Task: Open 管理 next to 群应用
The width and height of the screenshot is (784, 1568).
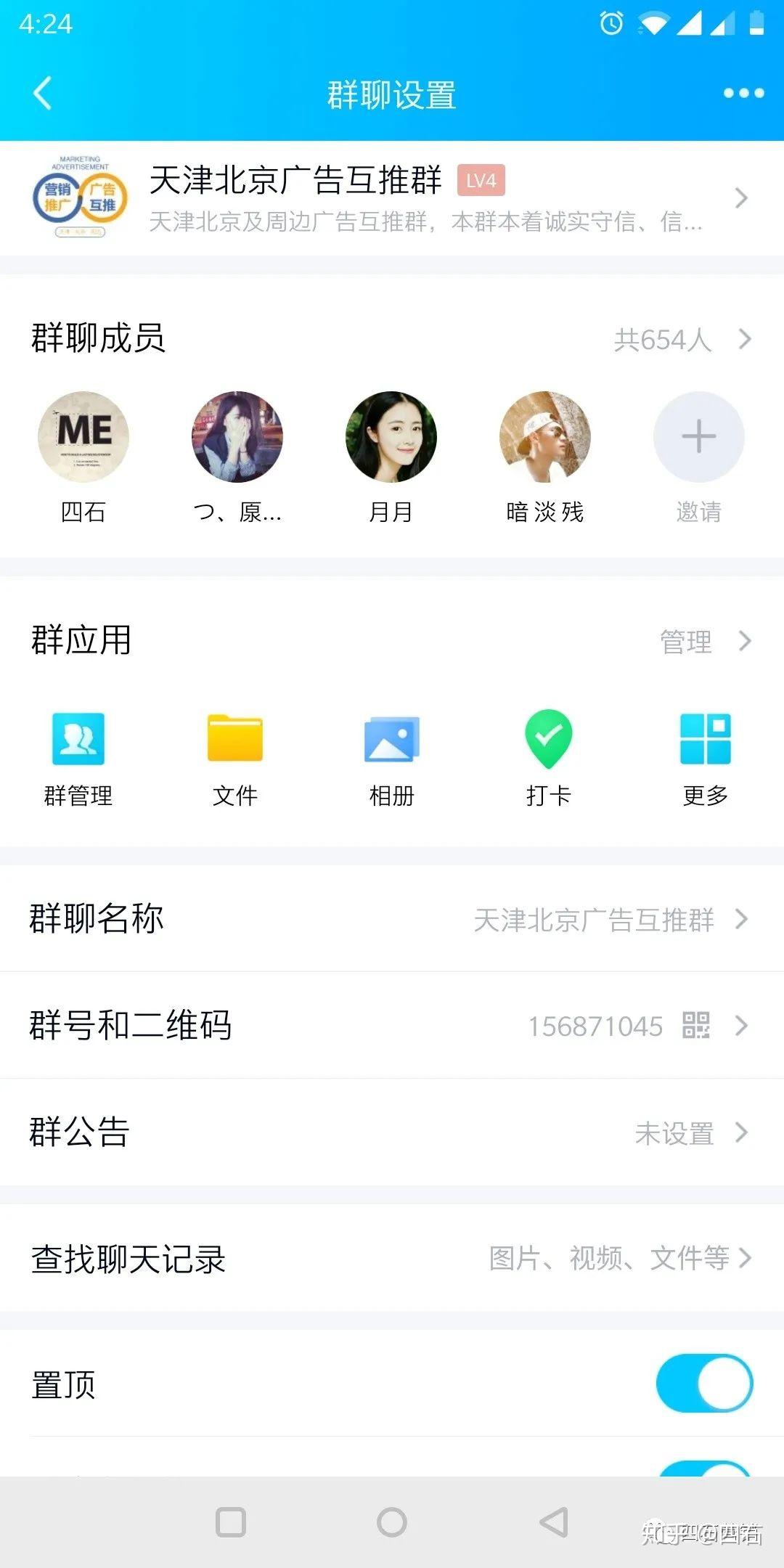Action: [685, 640]
